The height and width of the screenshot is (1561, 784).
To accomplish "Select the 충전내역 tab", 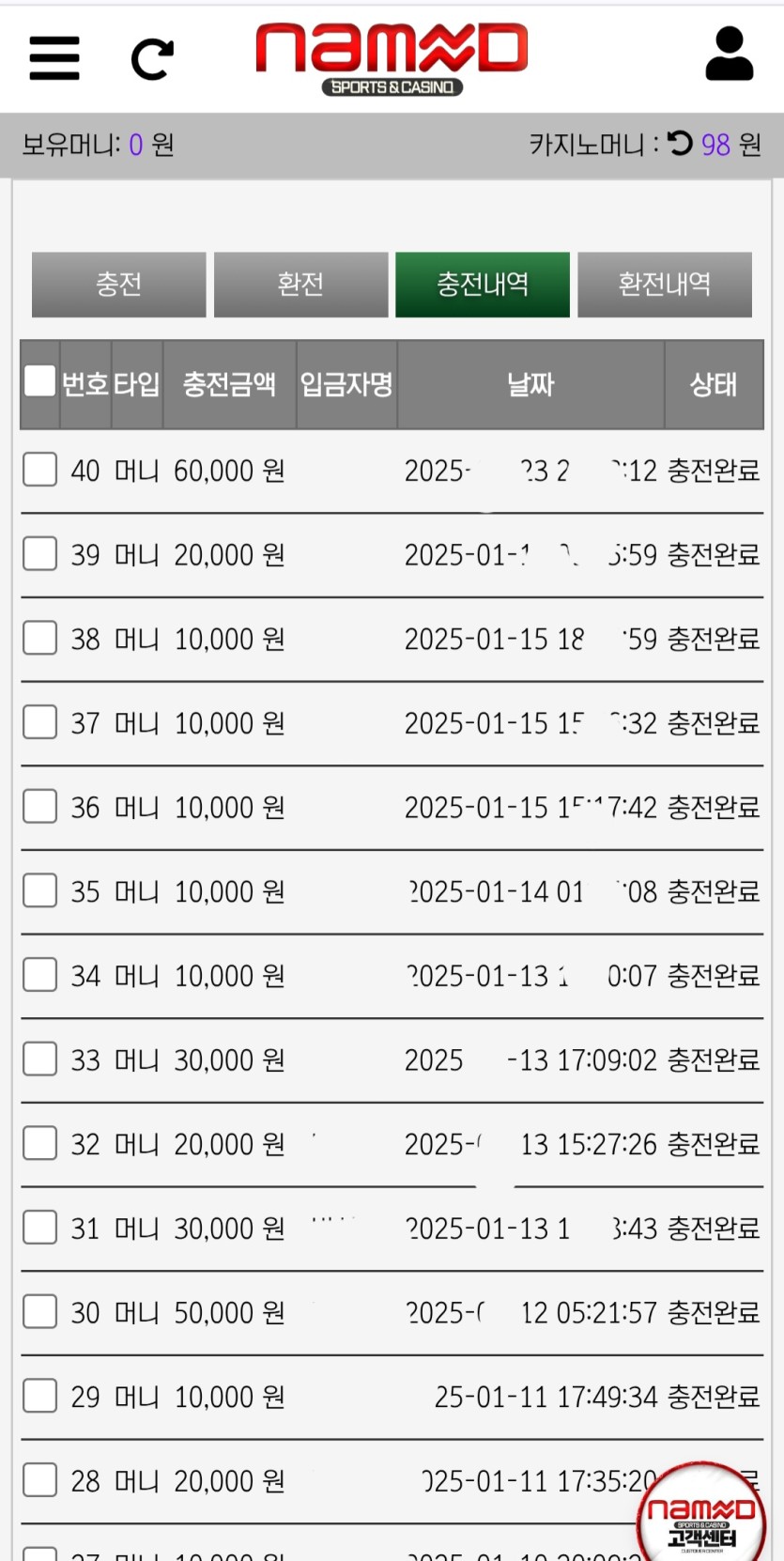I will pos(482,285).
